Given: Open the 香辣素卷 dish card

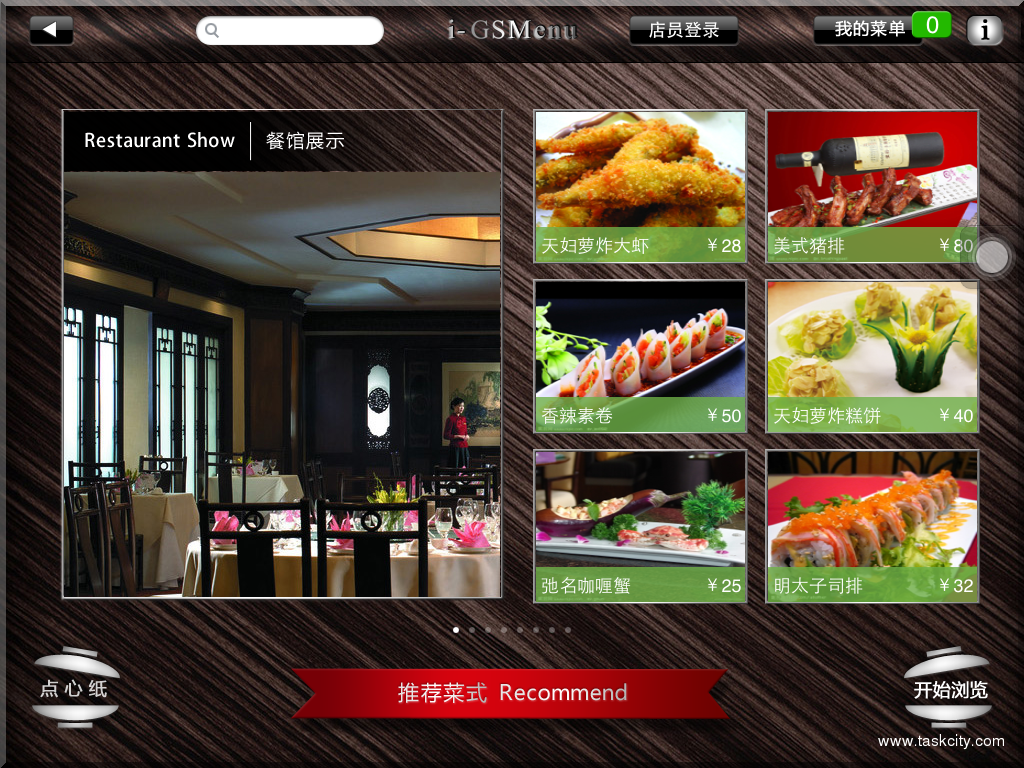Looking at the screenshot, I should [x=640, y=356].
